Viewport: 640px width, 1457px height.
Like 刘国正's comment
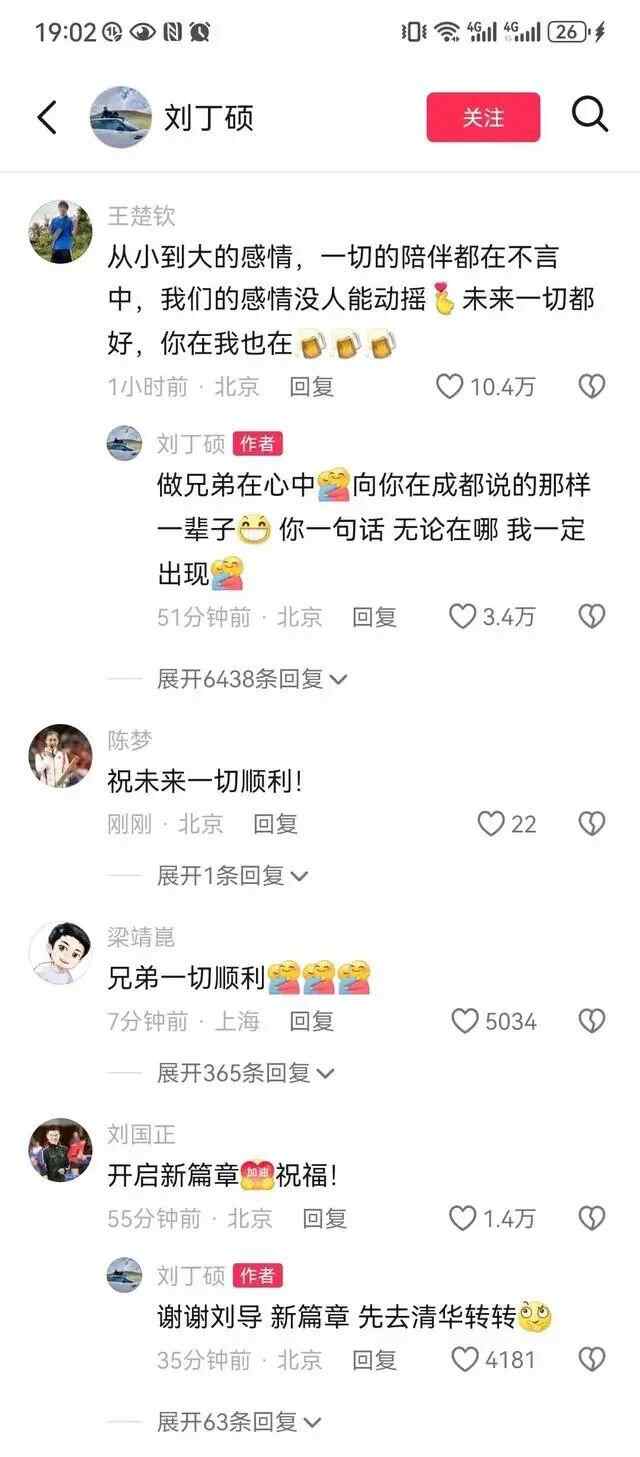[x=462, y=1218]
